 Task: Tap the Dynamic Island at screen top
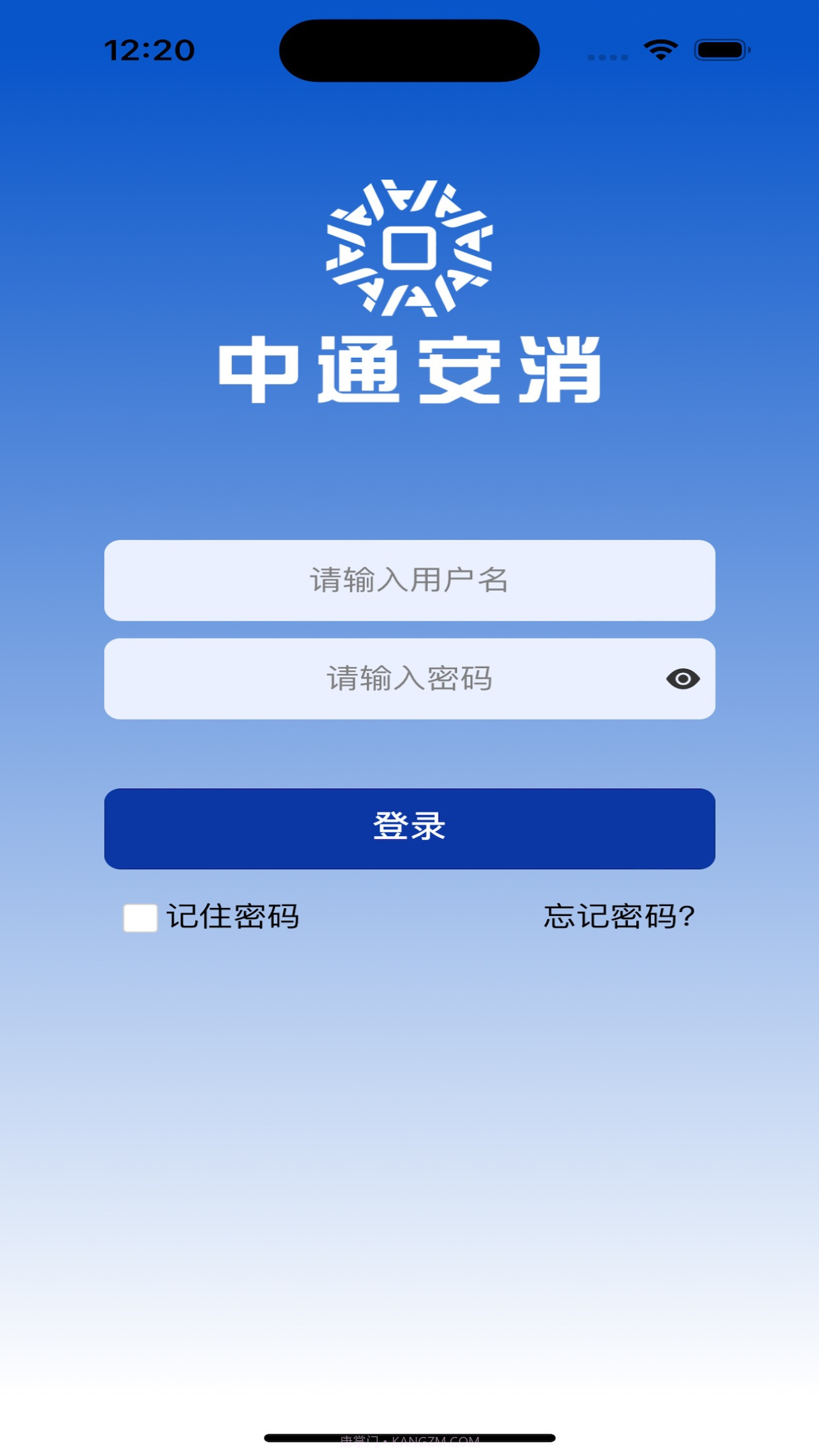tap(409, 49)
